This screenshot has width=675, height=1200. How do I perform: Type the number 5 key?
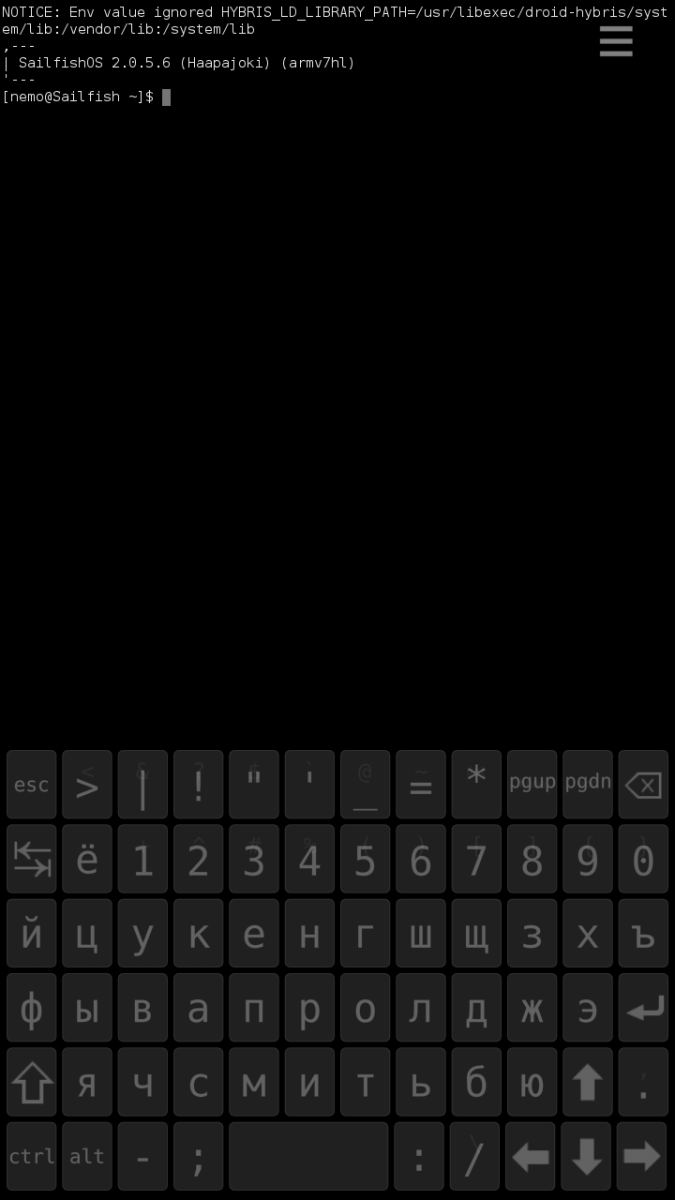click(x=365, y=859)
